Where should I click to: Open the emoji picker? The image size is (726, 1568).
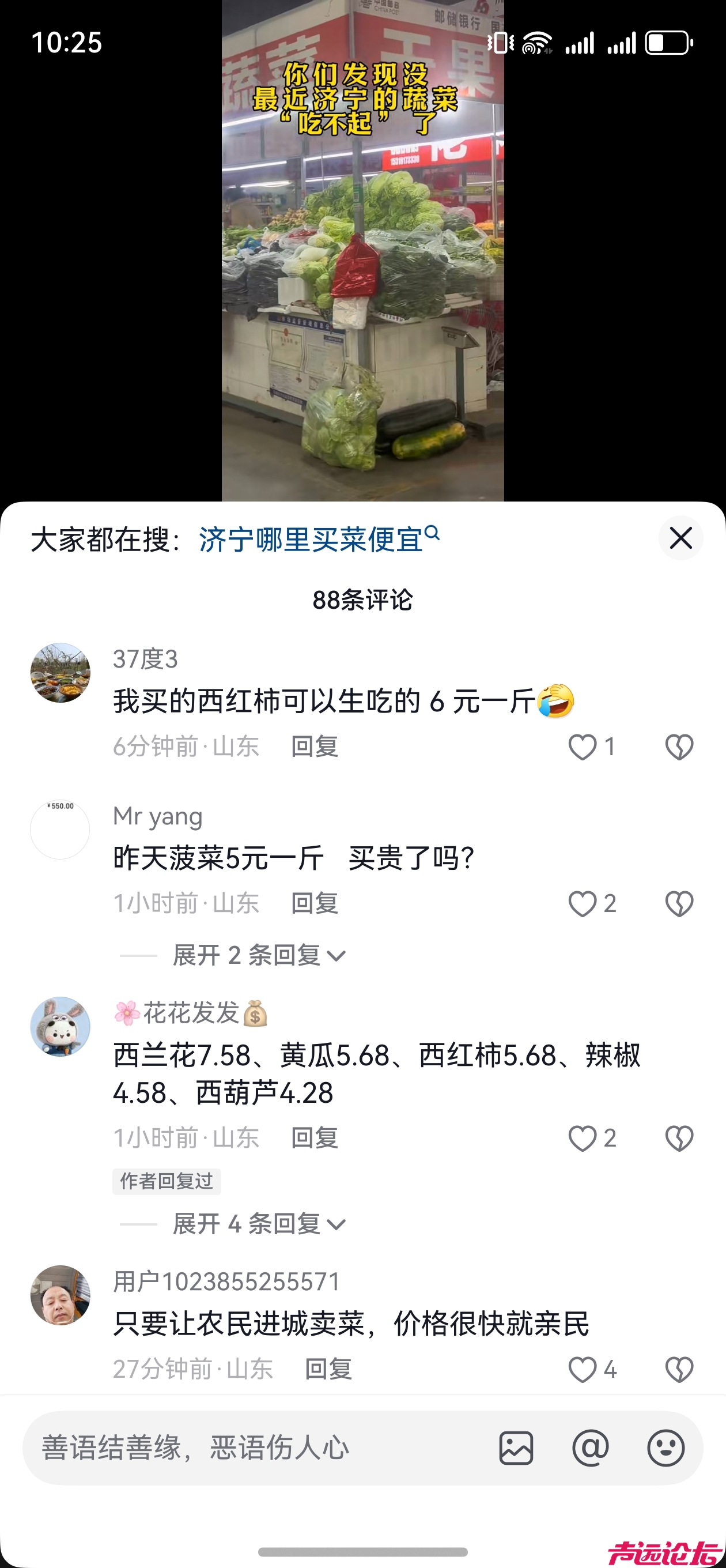coord(665,1448)
